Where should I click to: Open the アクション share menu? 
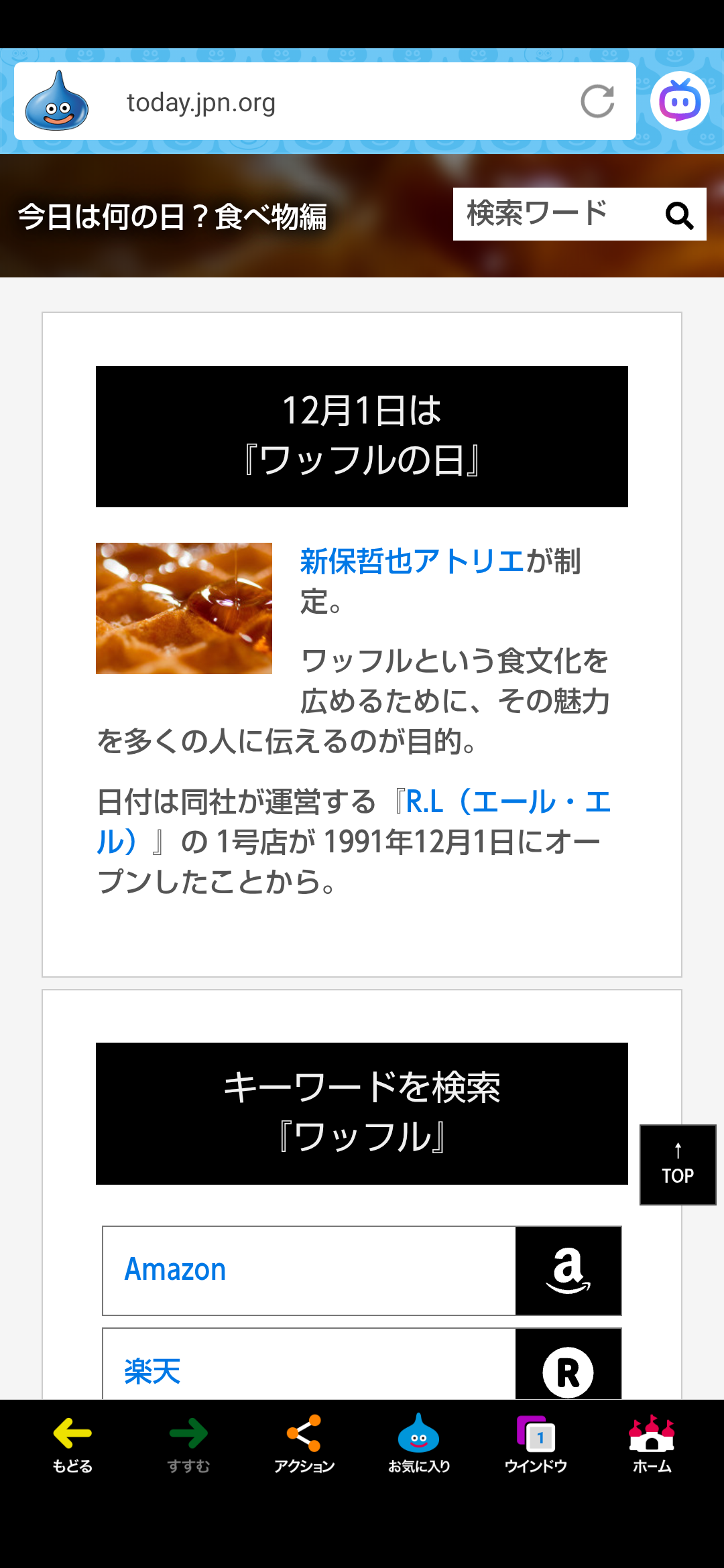(x=304, y=1444)
